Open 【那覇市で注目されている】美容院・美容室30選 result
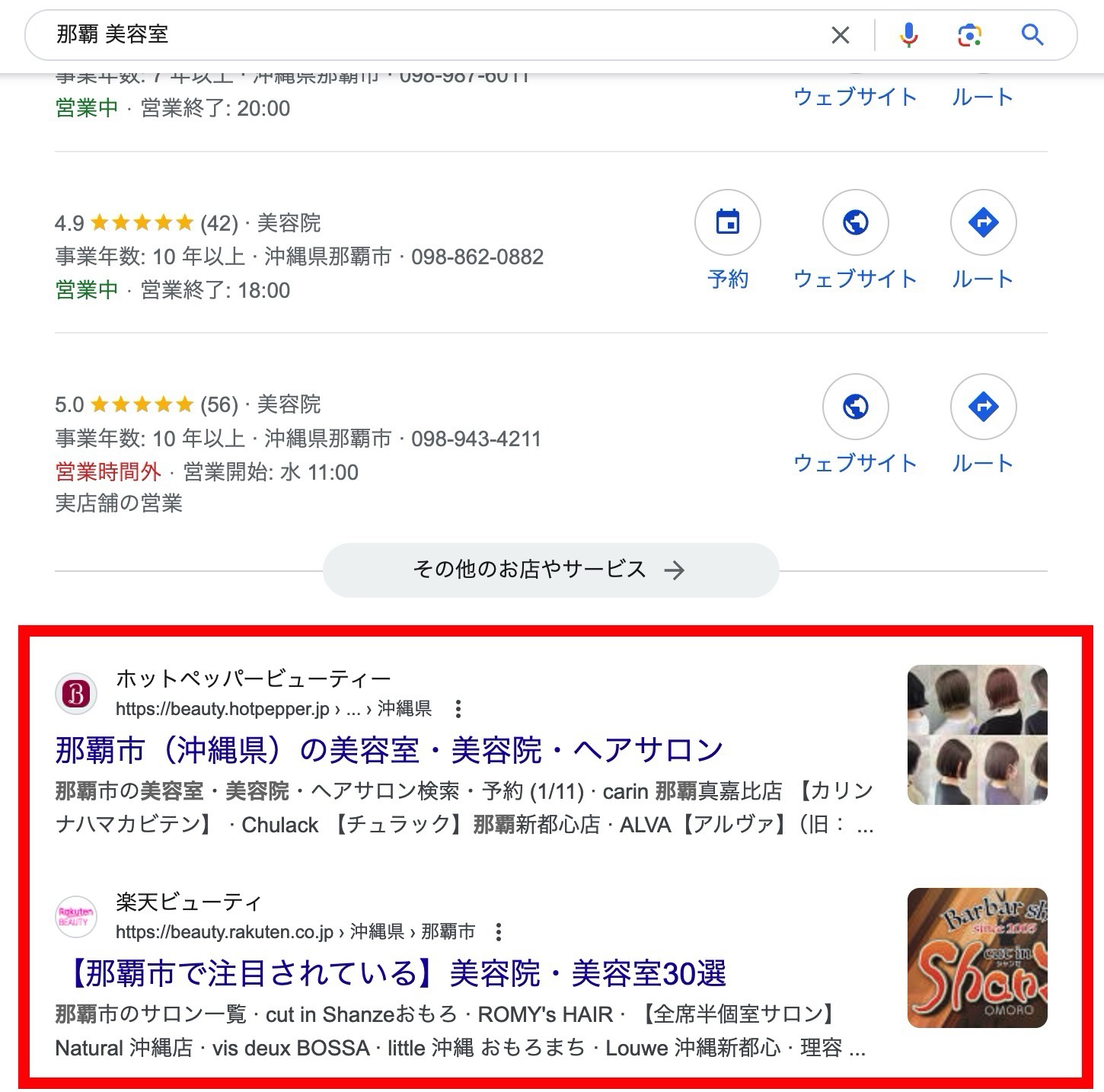 (x=391, y=973)
